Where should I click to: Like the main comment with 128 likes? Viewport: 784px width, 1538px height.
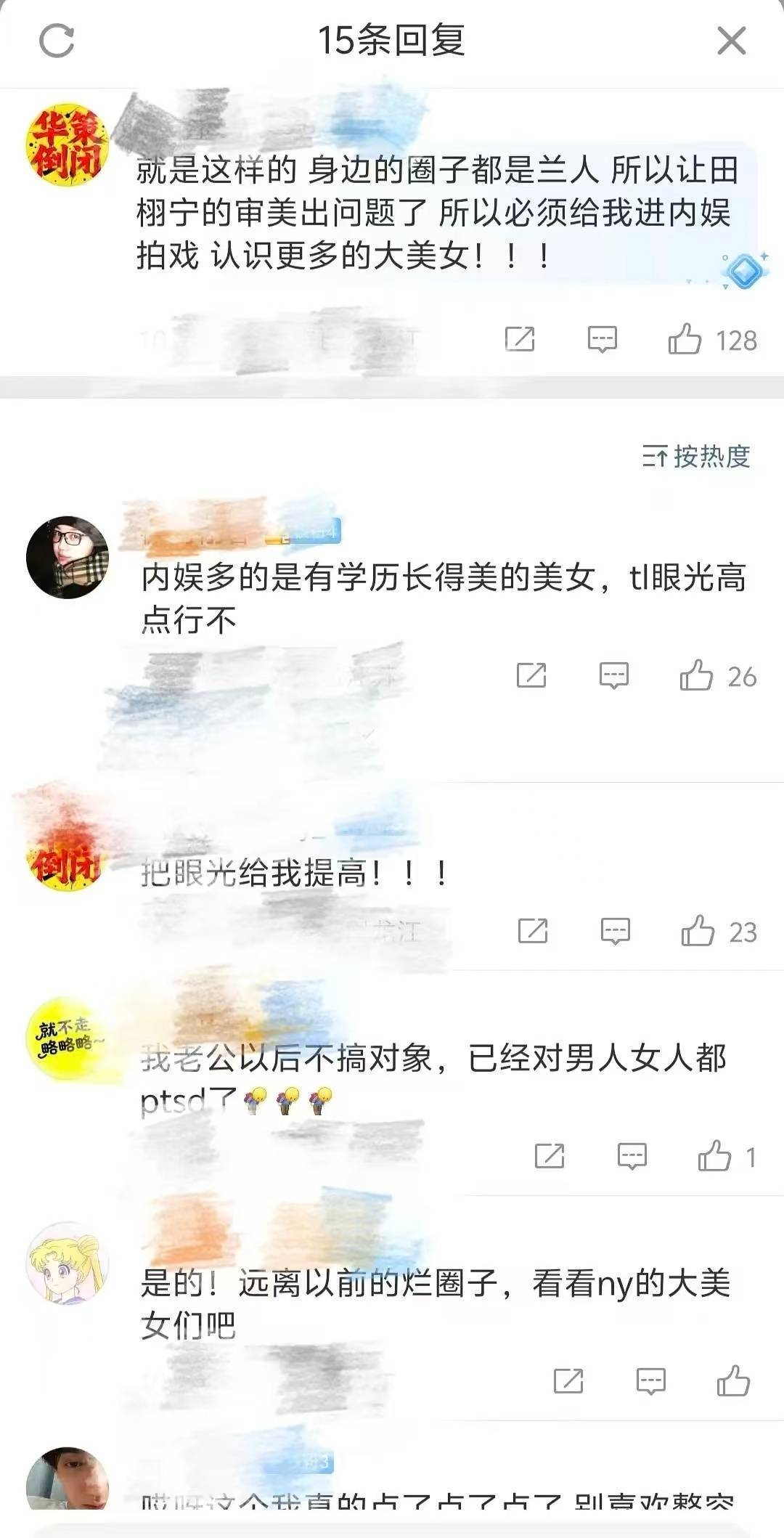coord(685,340)
